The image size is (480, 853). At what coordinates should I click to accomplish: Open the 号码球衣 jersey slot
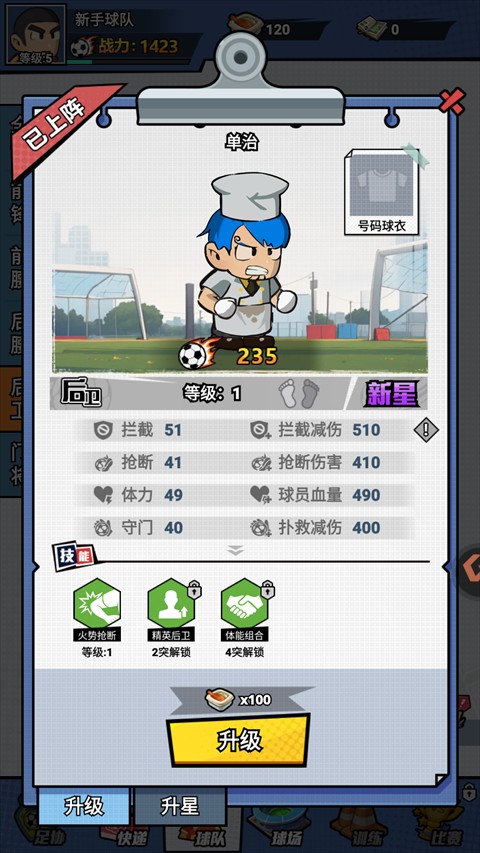[382, 192]
